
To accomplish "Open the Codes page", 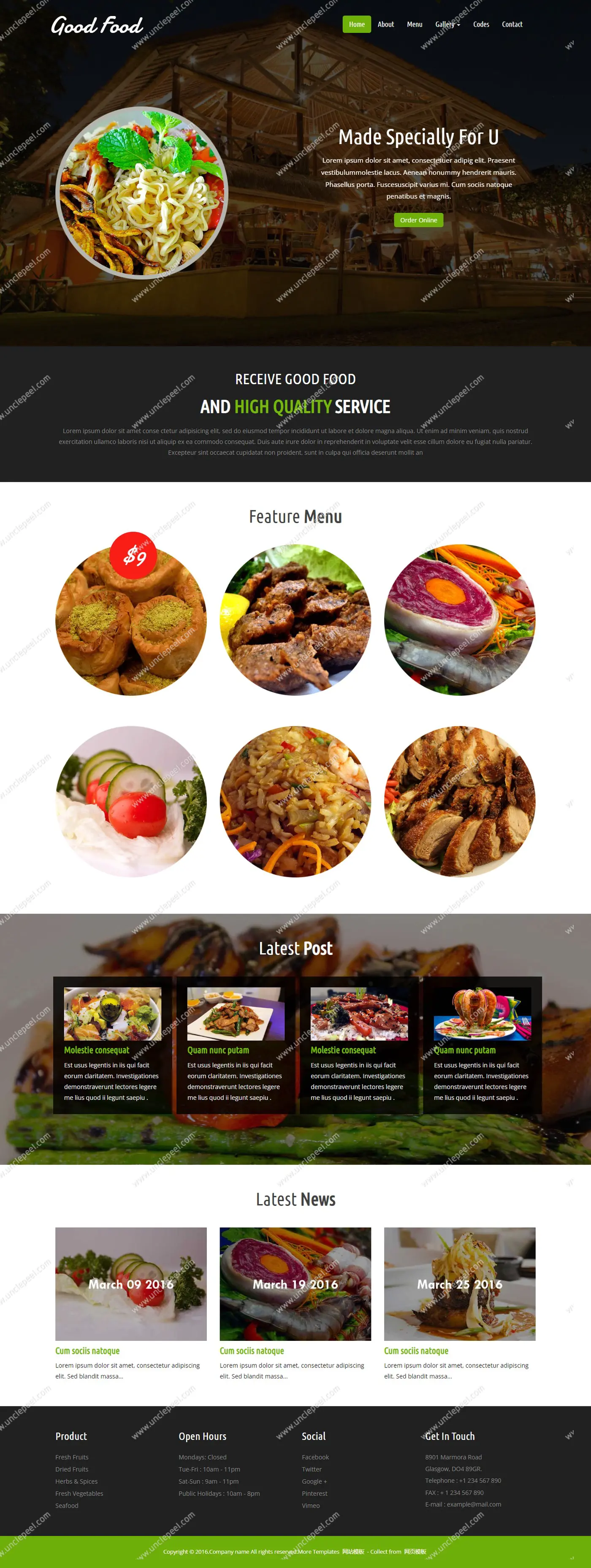I will click(481, 24).
